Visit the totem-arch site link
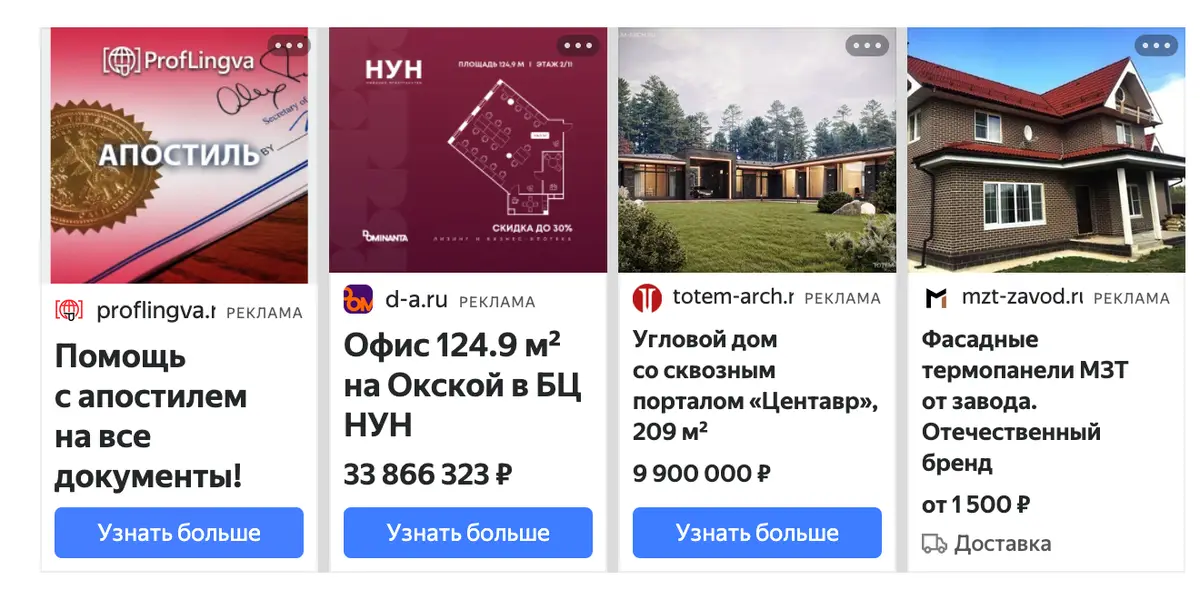The width and height of the screenshot is (1200, 600). click(x=733, y=297)
